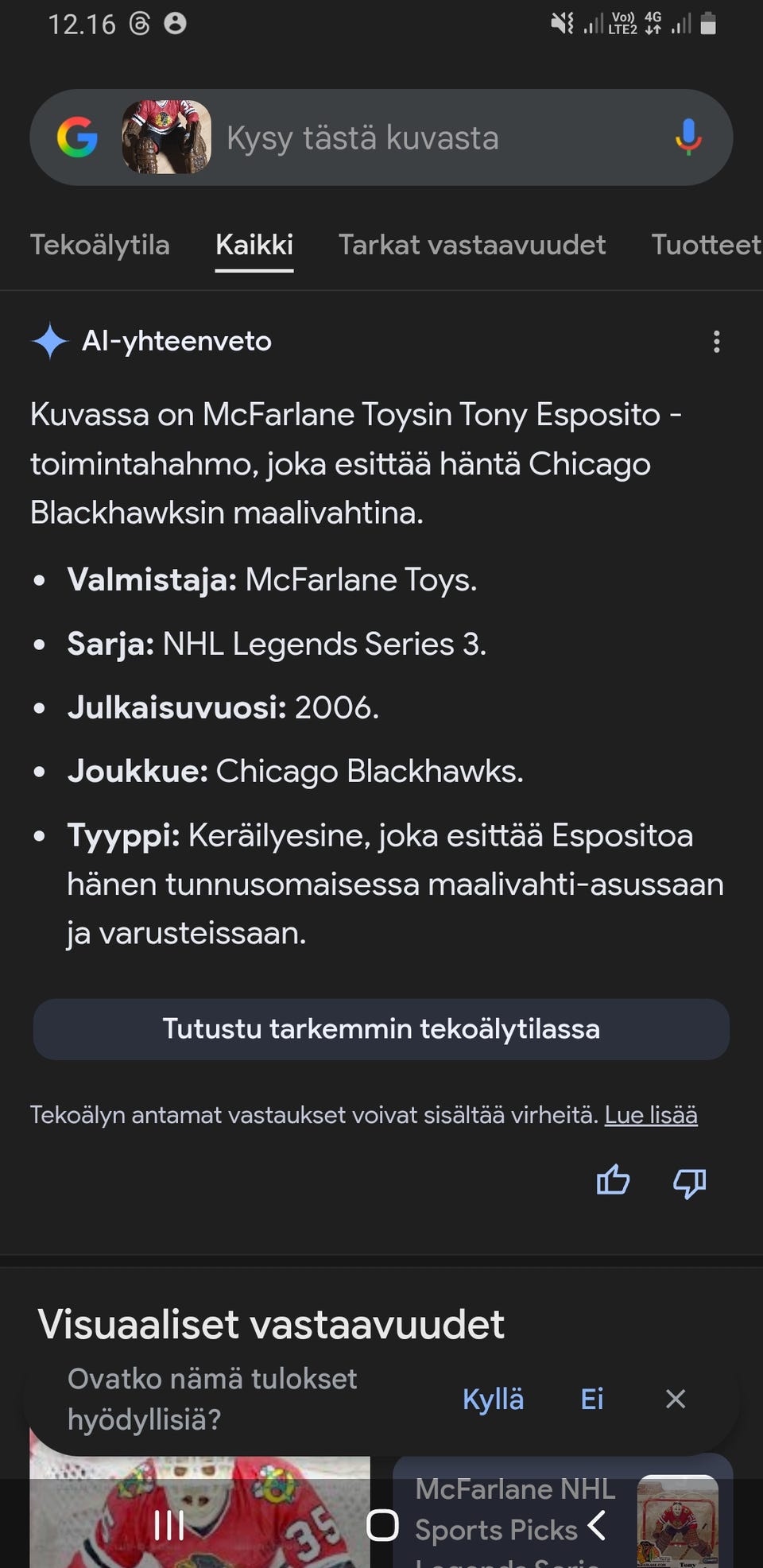
Task: Open the Google logo home
Action: 77,137
